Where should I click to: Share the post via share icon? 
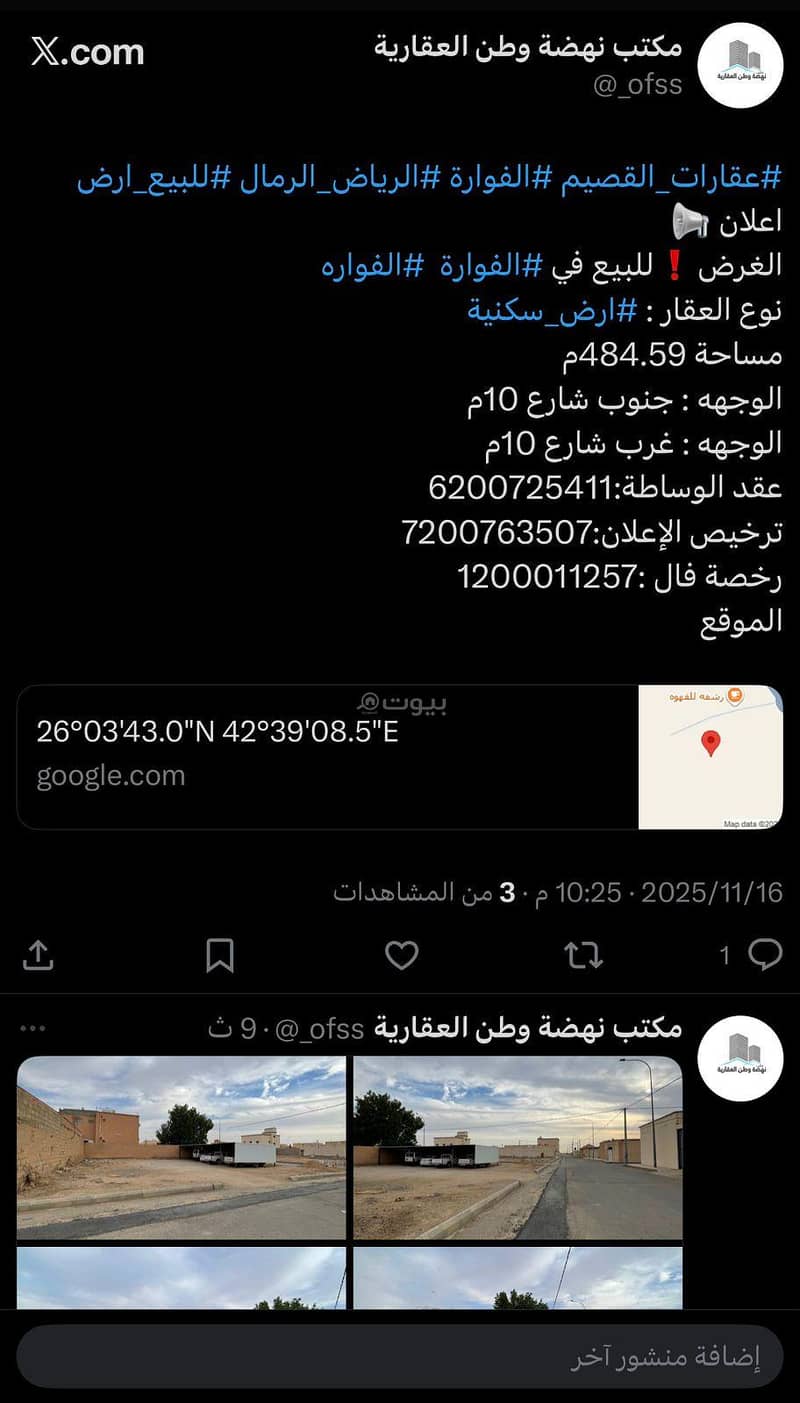pos(37,956)
